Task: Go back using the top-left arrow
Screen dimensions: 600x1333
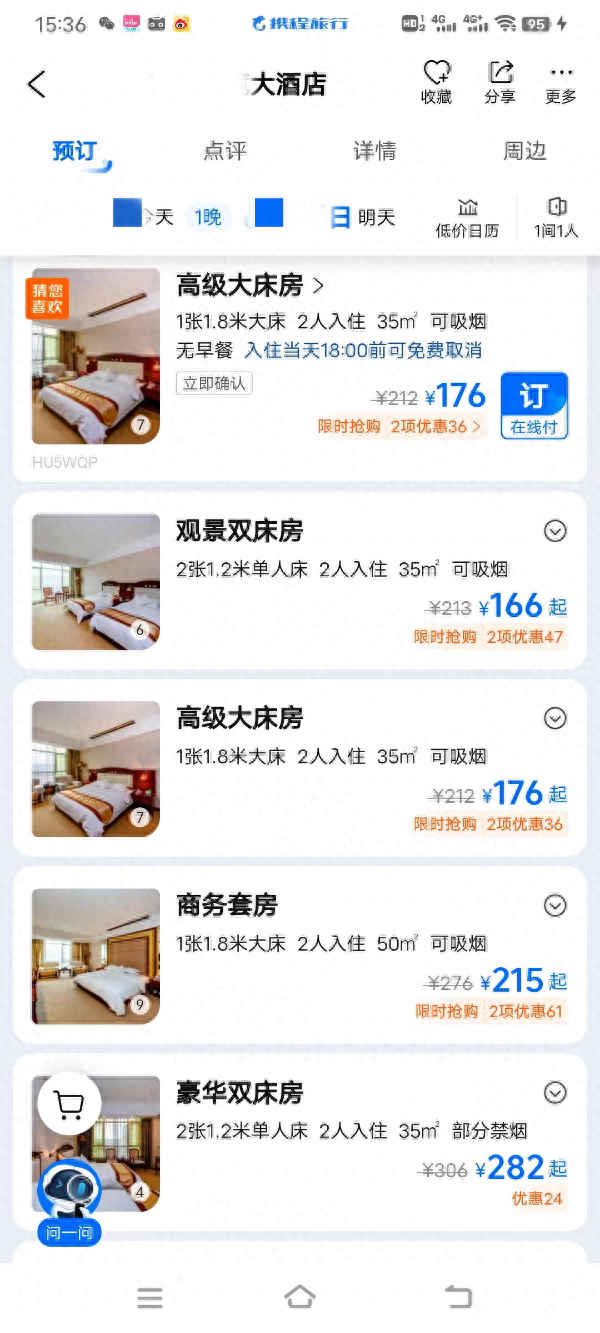Action: point(37,84)
